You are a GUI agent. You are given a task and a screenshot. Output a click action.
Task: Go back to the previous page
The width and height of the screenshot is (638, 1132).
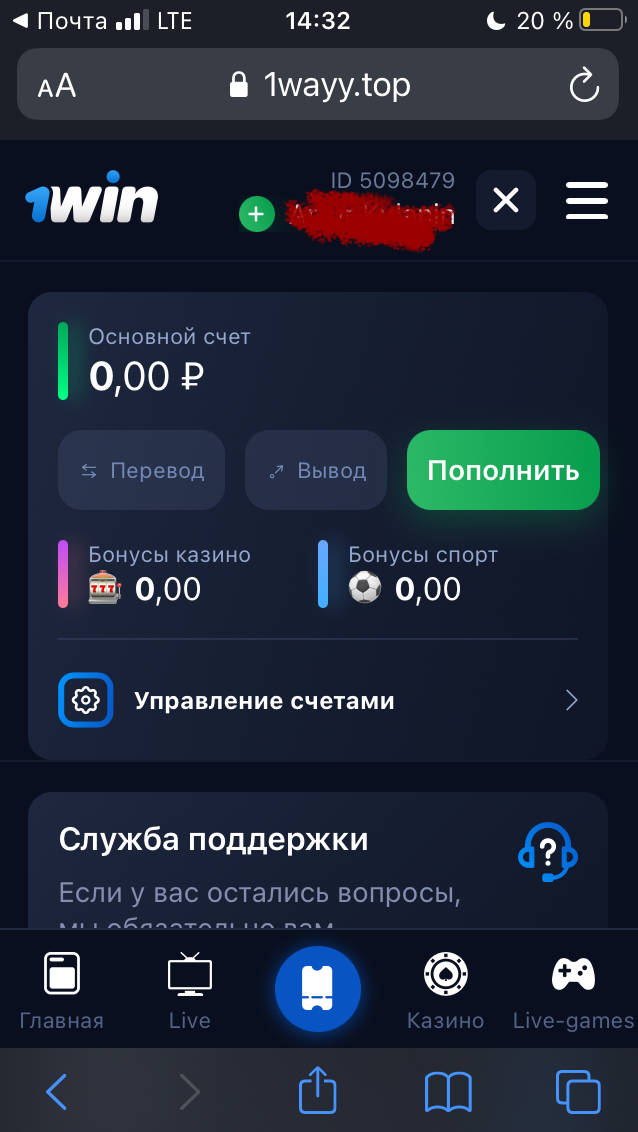(x=57, y=1091)
